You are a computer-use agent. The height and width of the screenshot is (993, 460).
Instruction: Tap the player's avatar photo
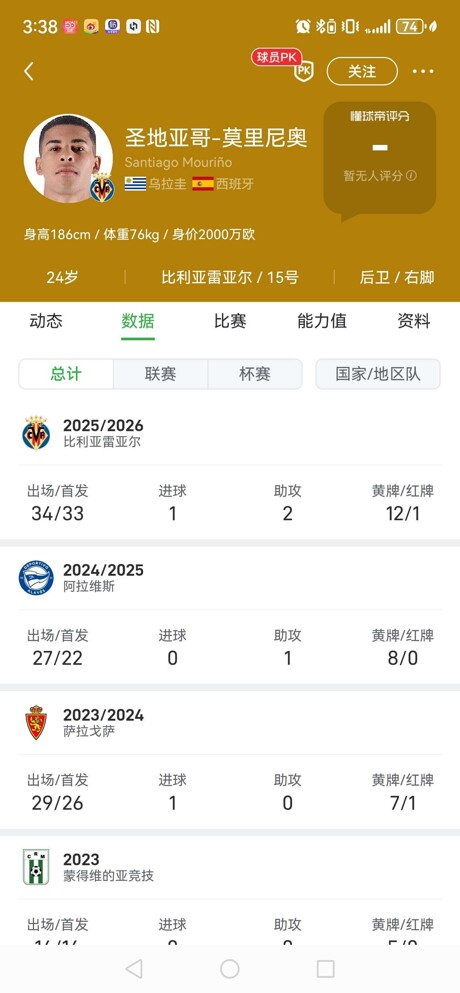pyautogui.click(x=68, y=159)
